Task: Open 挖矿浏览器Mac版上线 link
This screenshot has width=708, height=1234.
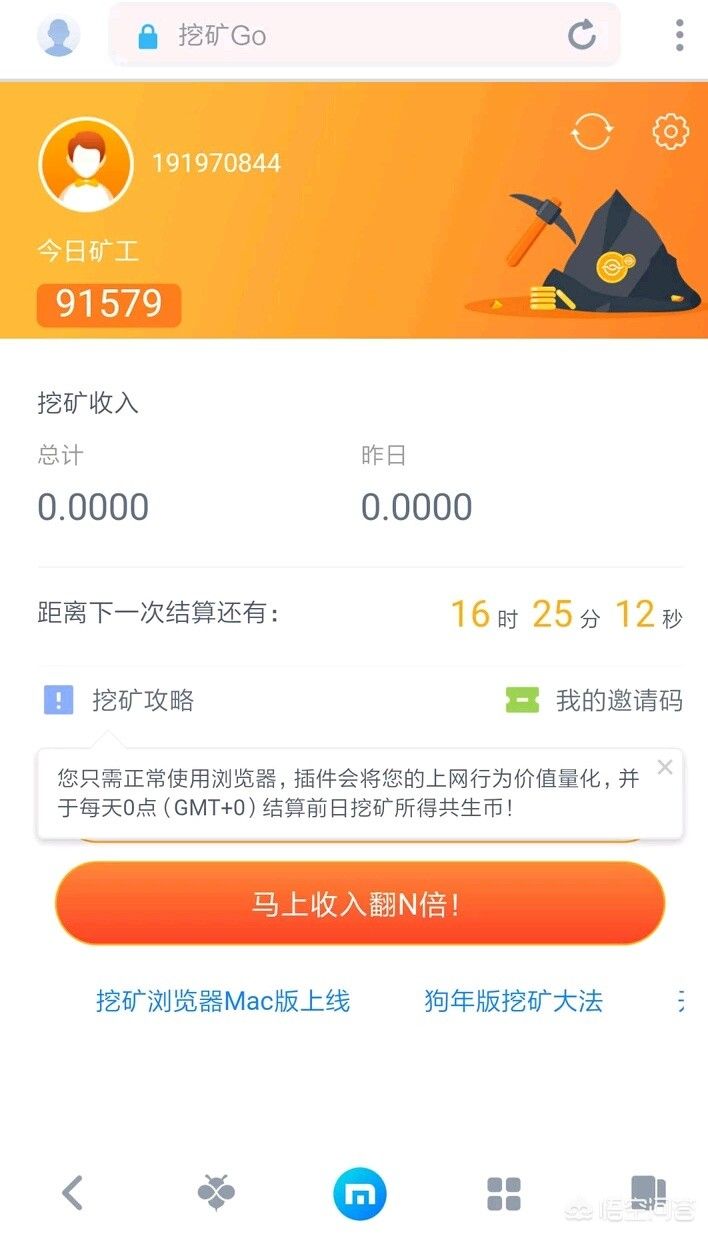Action: tap(223, 1001)
